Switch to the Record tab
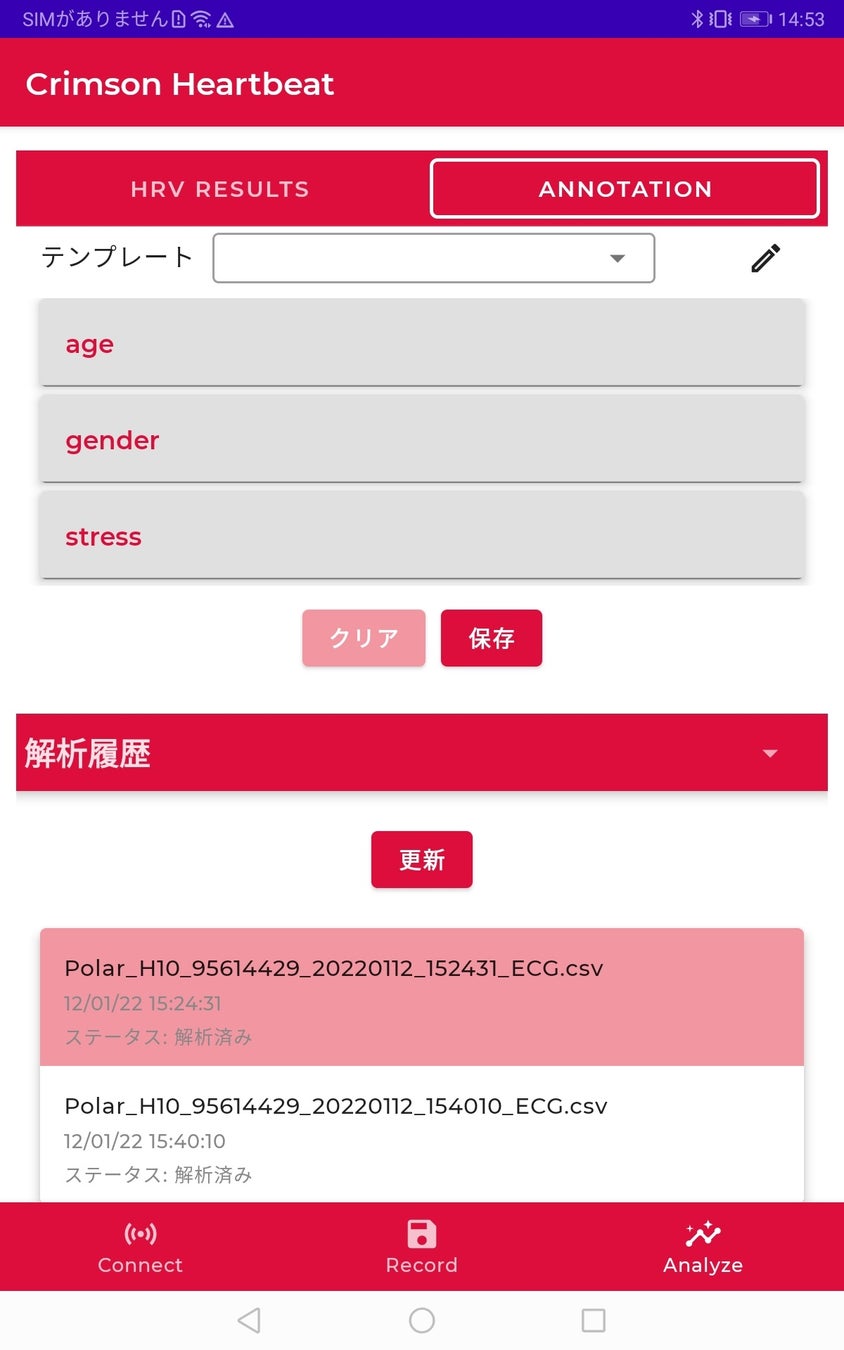 point(421,1246)
